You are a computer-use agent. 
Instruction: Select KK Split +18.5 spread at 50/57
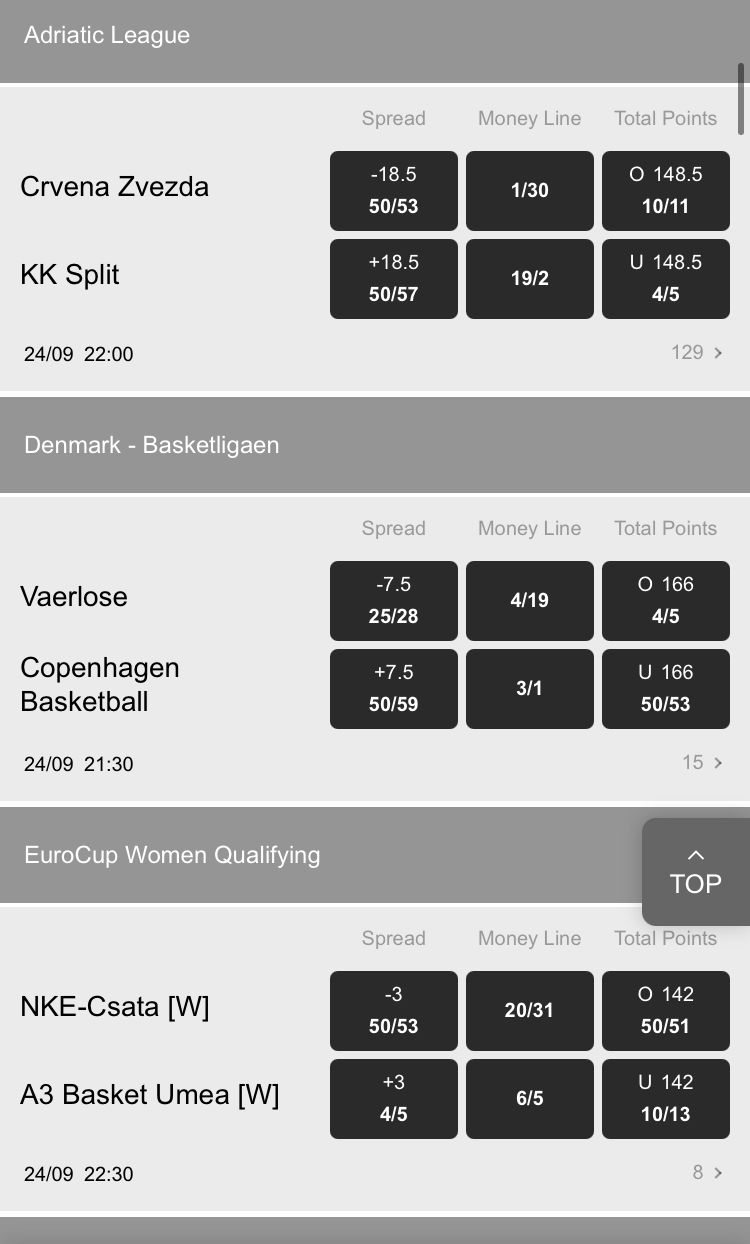(x=394, y=279)
